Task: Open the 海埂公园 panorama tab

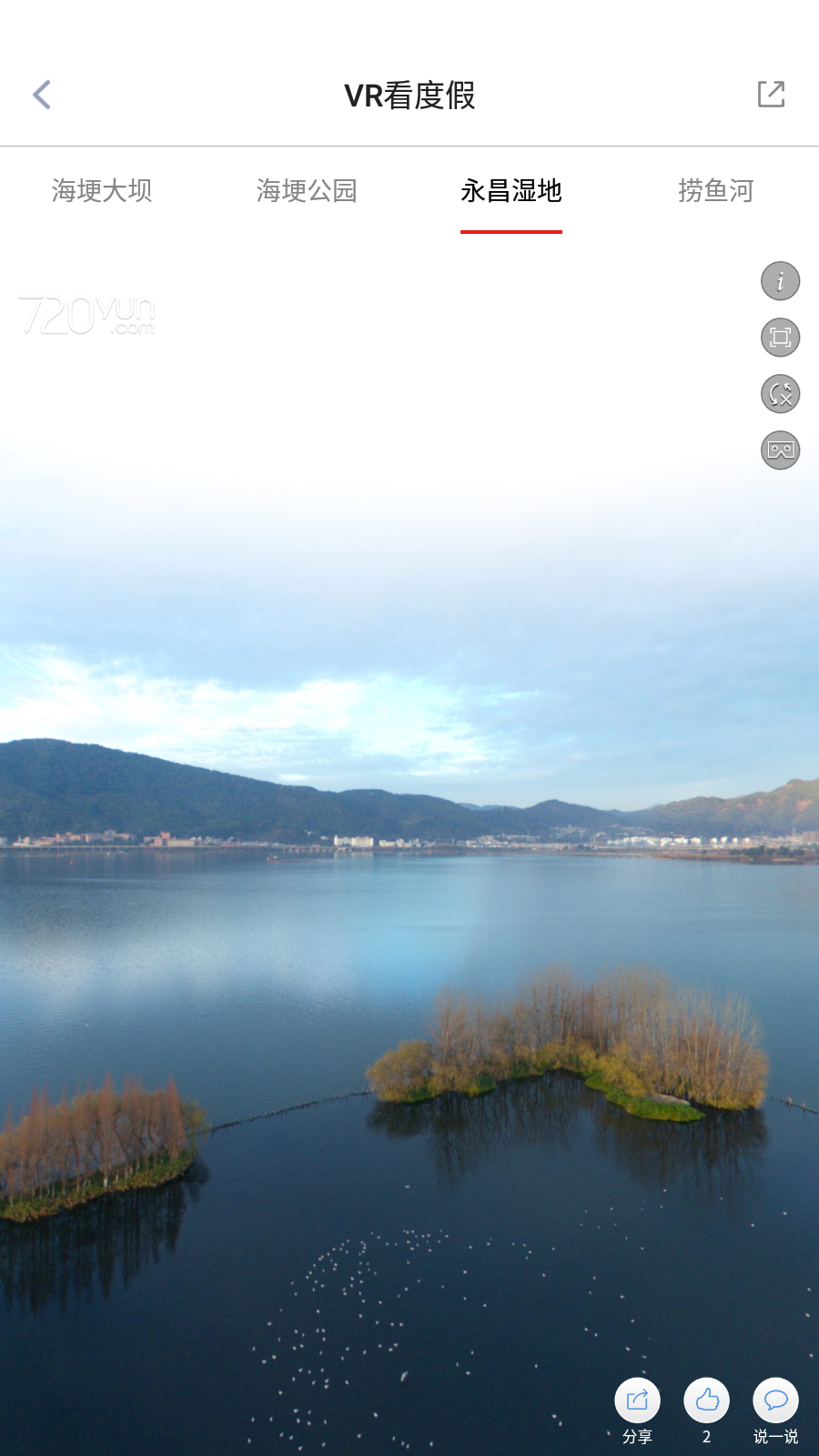Action: [x=307, y=192]
